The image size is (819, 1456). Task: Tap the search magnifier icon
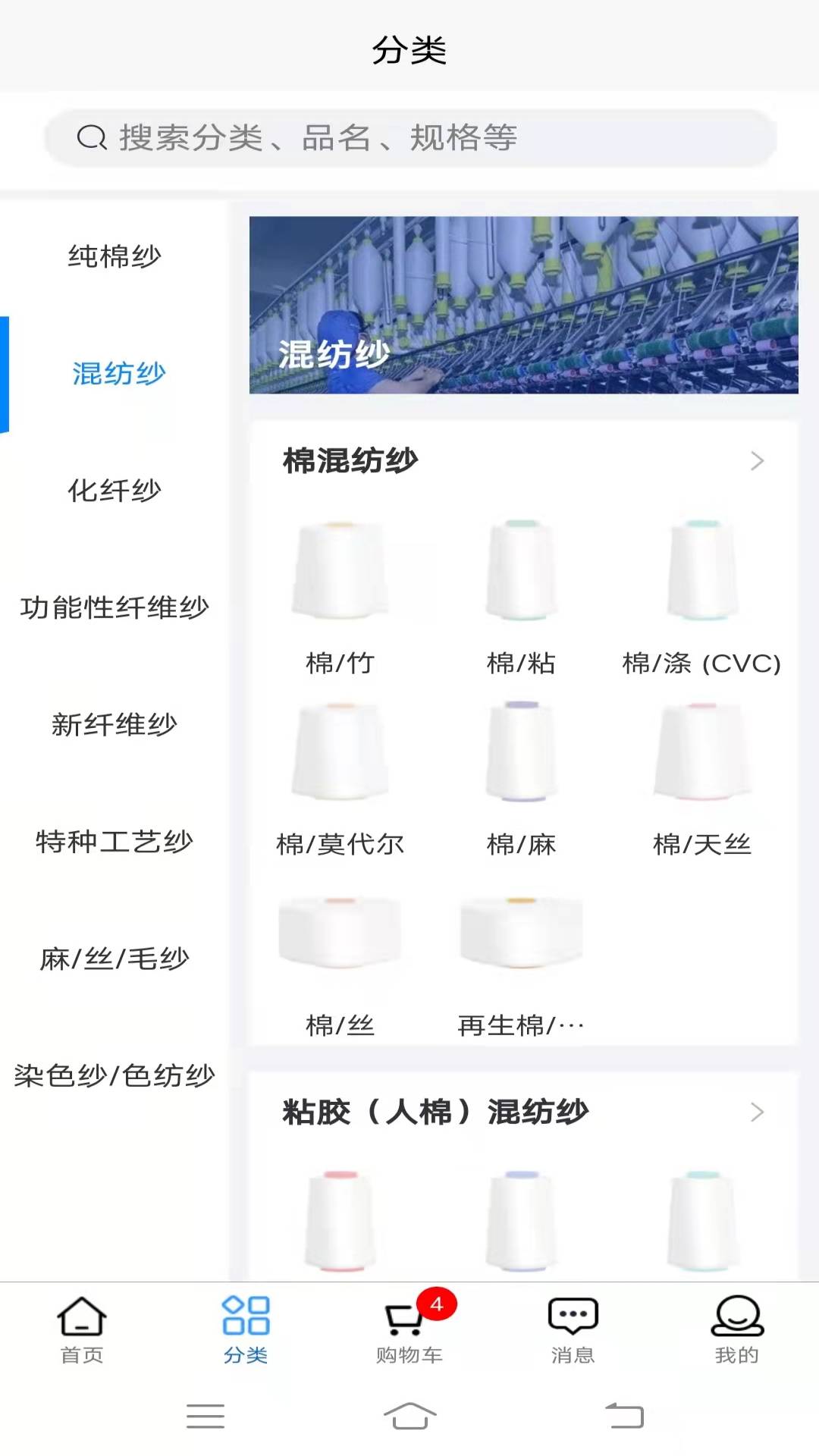(x=91, y=136)
